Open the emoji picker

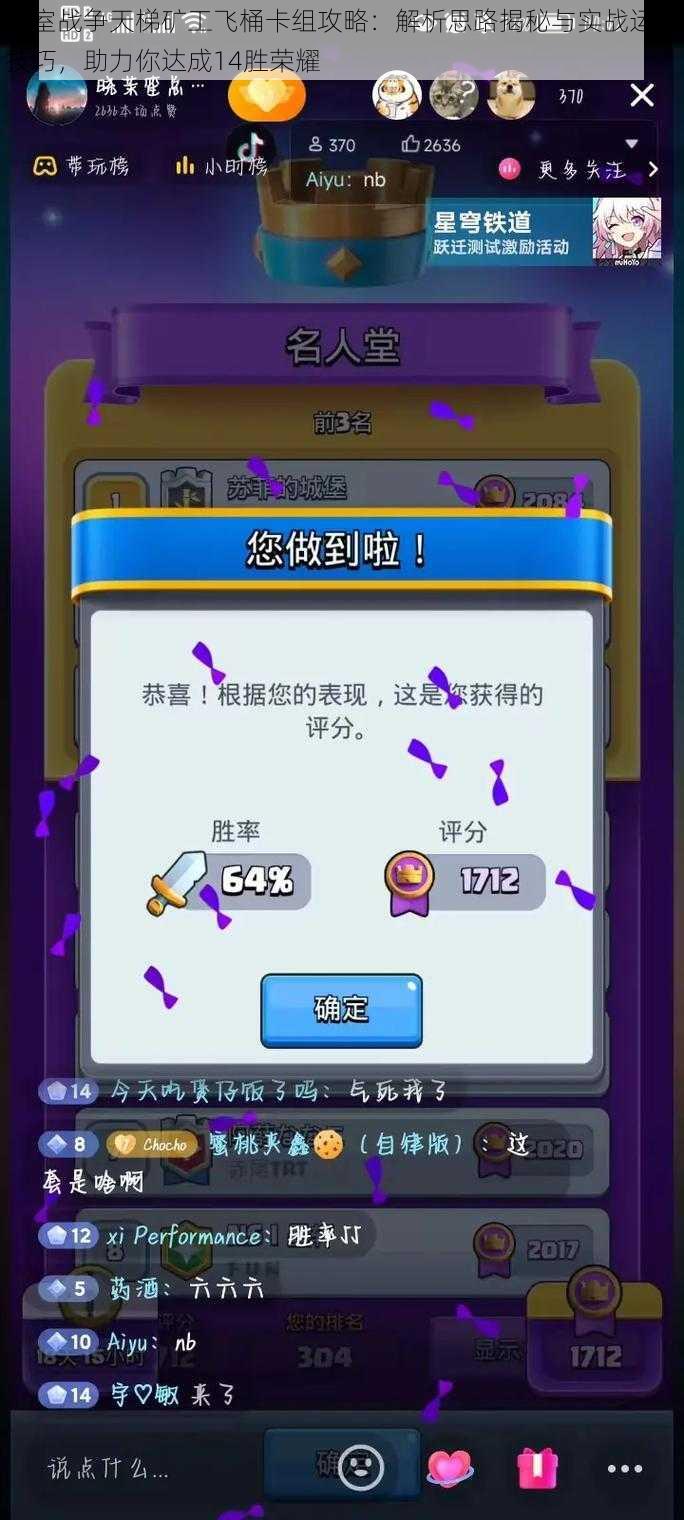[360, 1468]
